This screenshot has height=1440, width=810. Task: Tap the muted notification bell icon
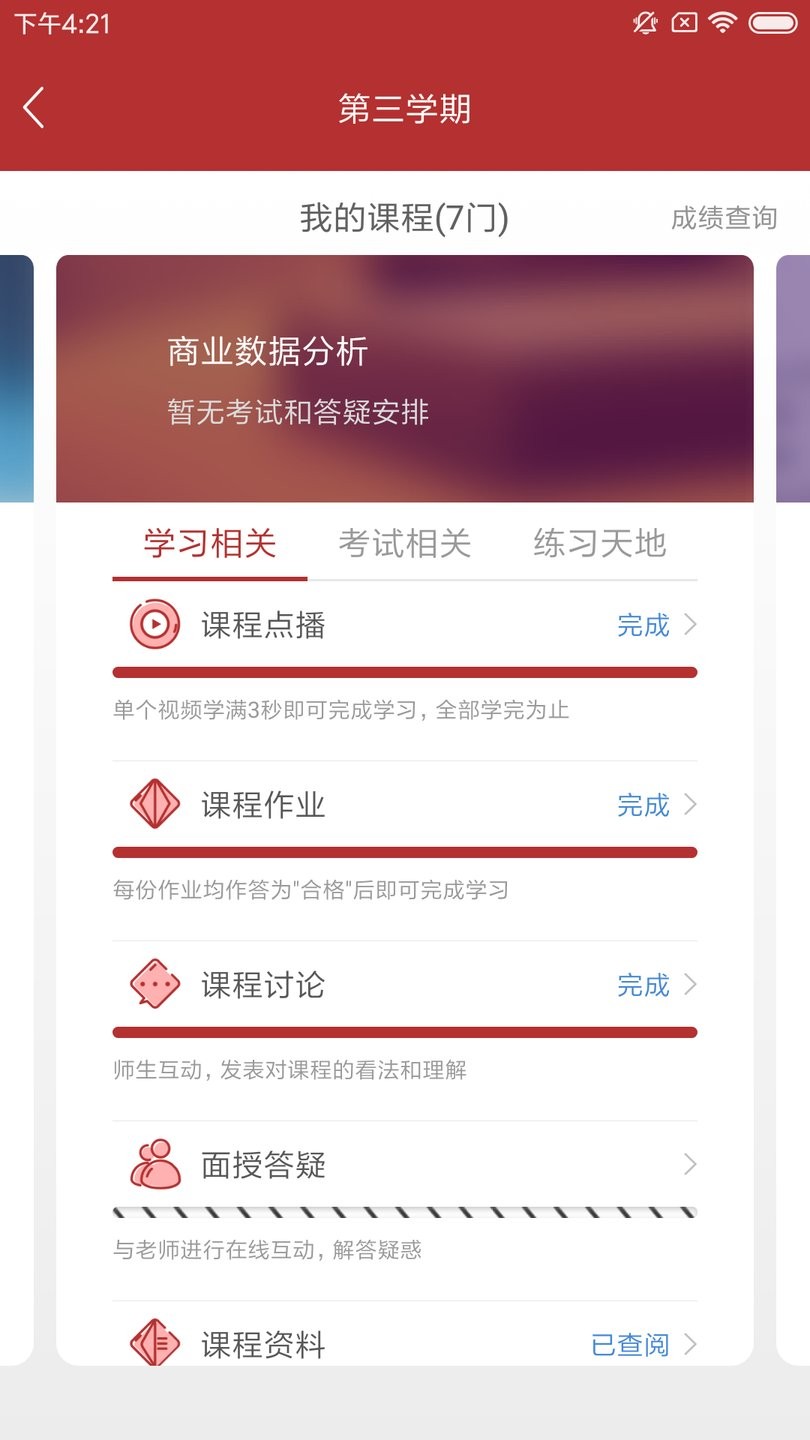645,22
